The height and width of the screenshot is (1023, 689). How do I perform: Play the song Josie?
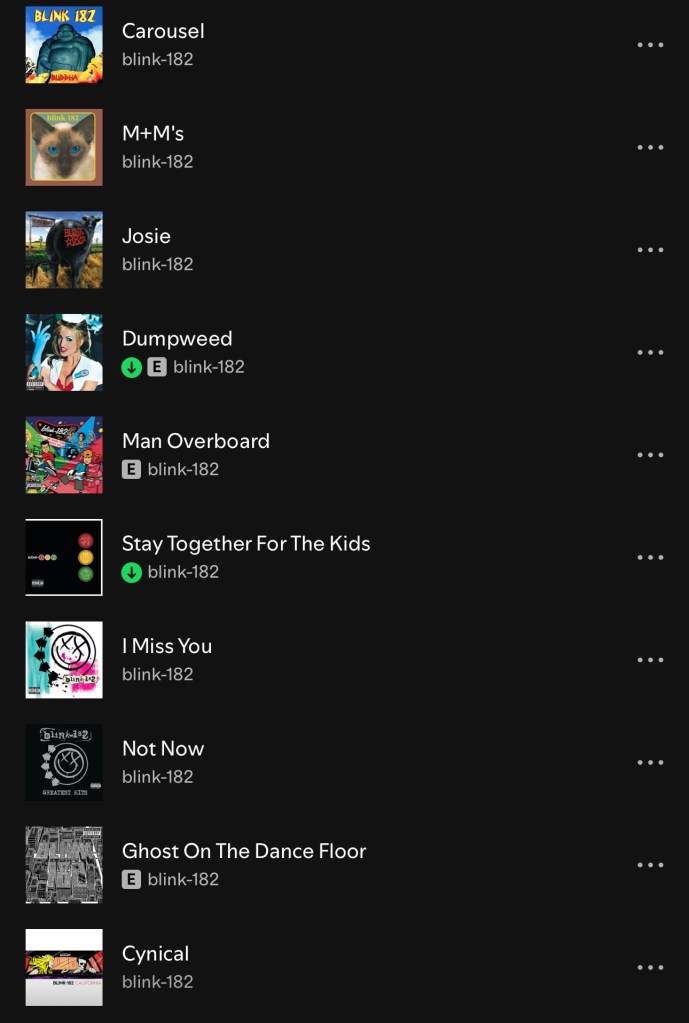[146, 236]
